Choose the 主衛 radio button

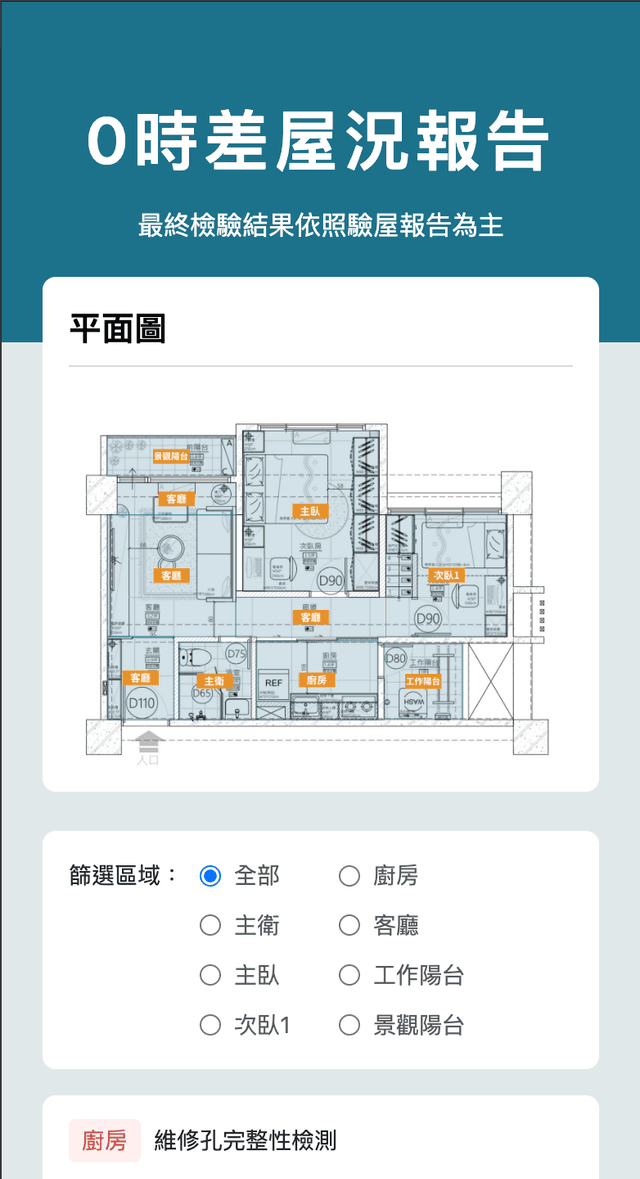[210, 926]
